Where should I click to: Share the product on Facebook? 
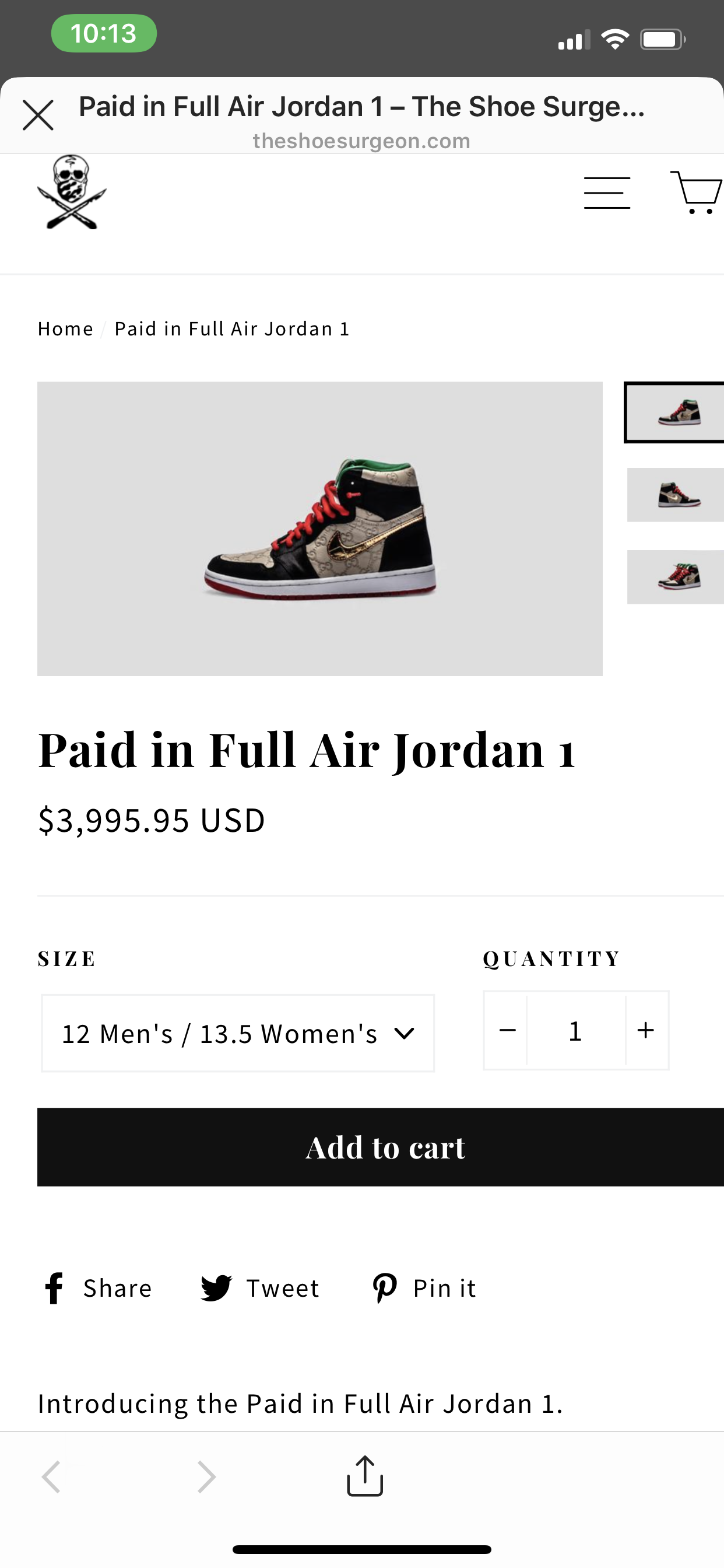tap(97, 1288)
